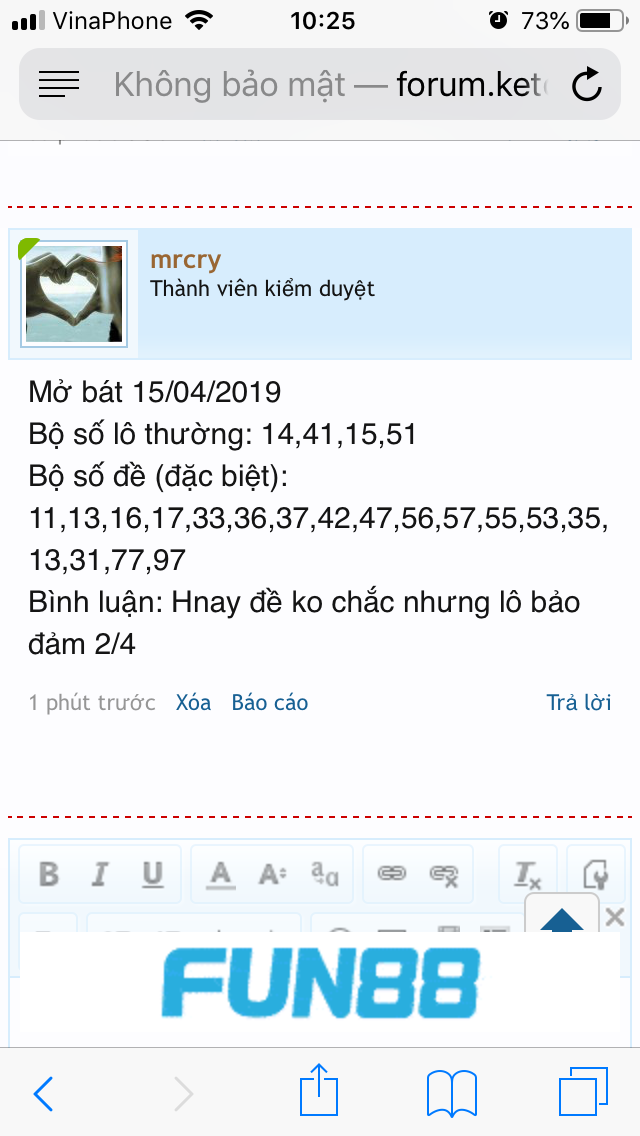Viewport: 640px width, 1136px height.
Task: Reply using Trả lời
Action: coord(578,703)
